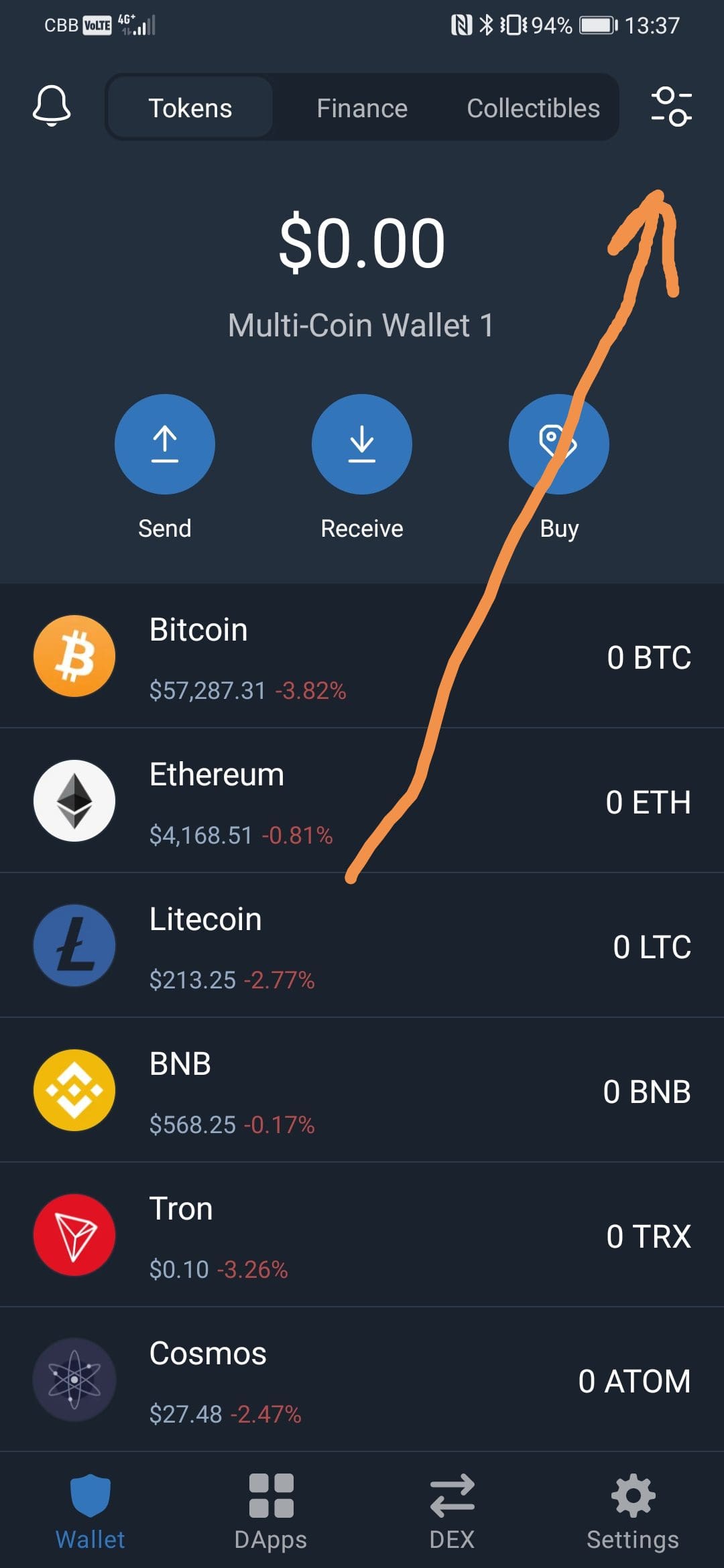Open the Bitcoin row
Image resolution: width=724 pixels, height=1568 pixels.
coord(362,656)
